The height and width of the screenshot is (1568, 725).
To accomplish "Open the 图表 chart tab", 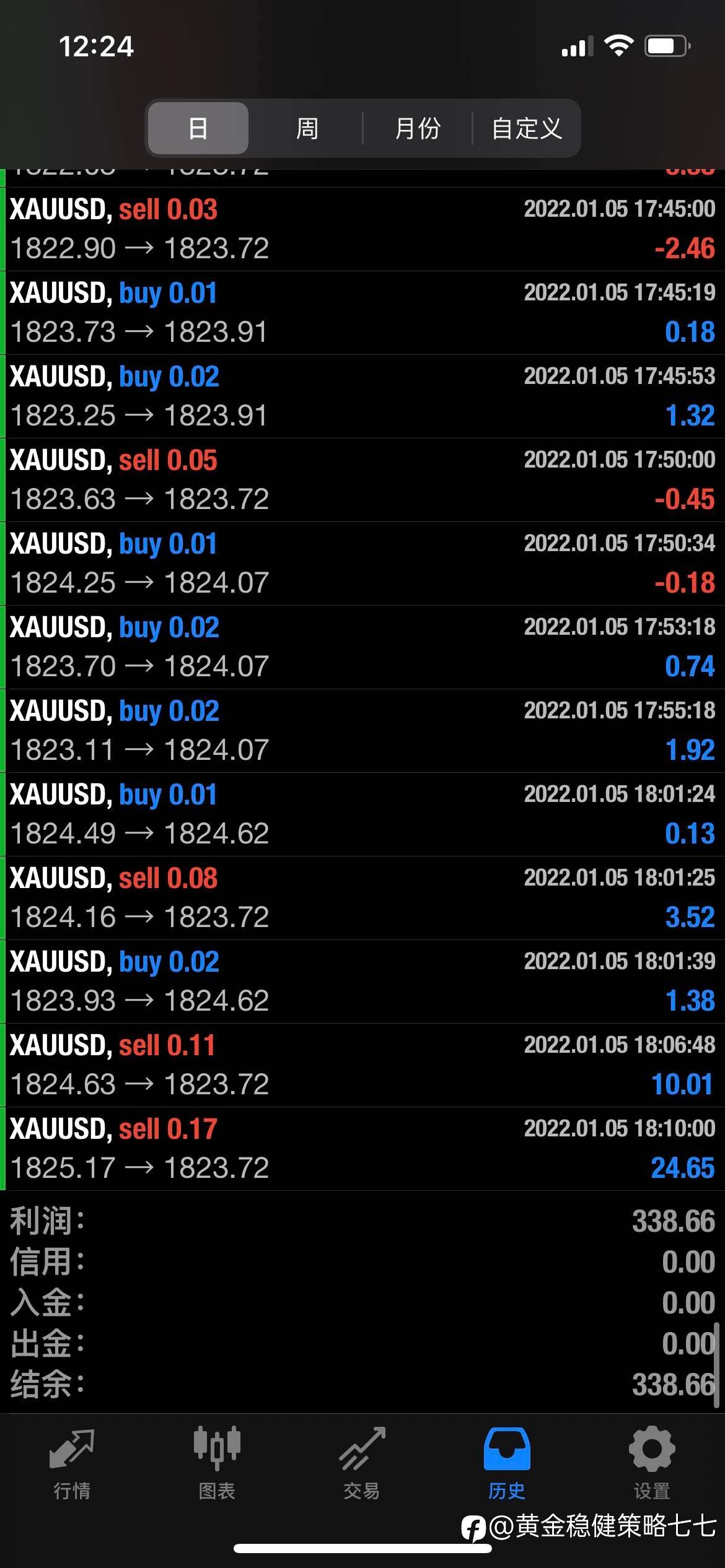I will 217,1464.
